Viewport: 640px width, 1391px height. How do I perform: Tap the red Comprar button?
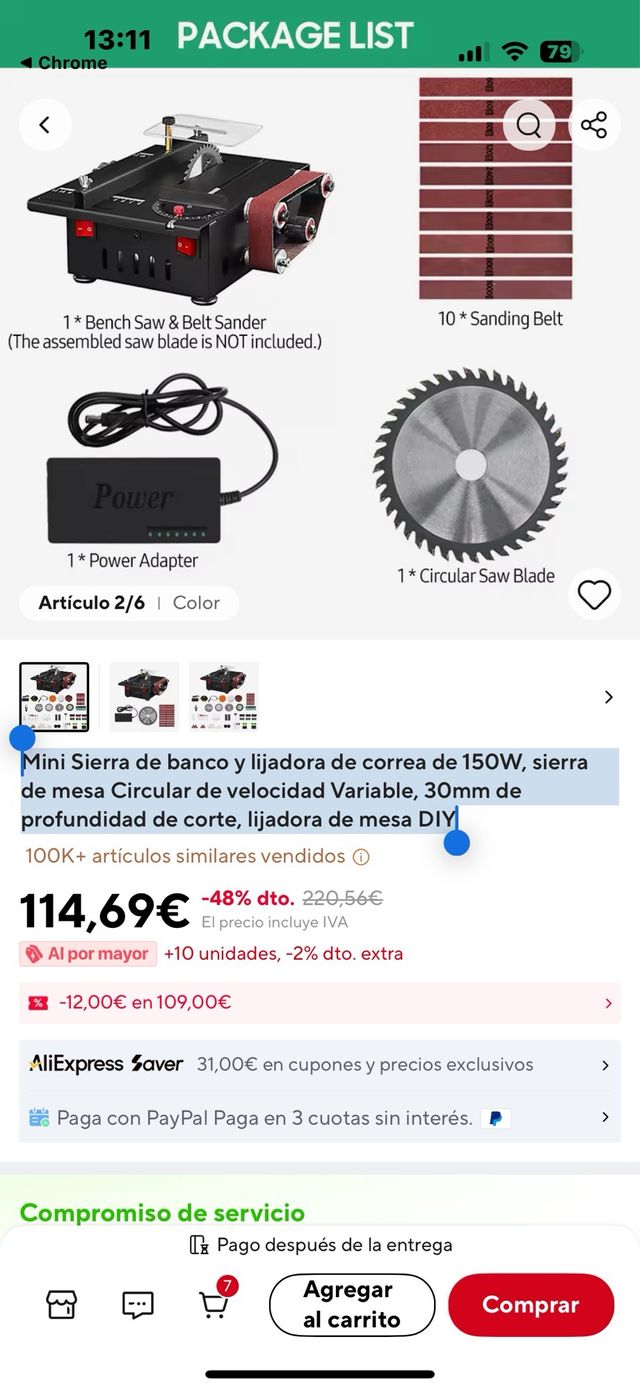[x=530, y=1305]
